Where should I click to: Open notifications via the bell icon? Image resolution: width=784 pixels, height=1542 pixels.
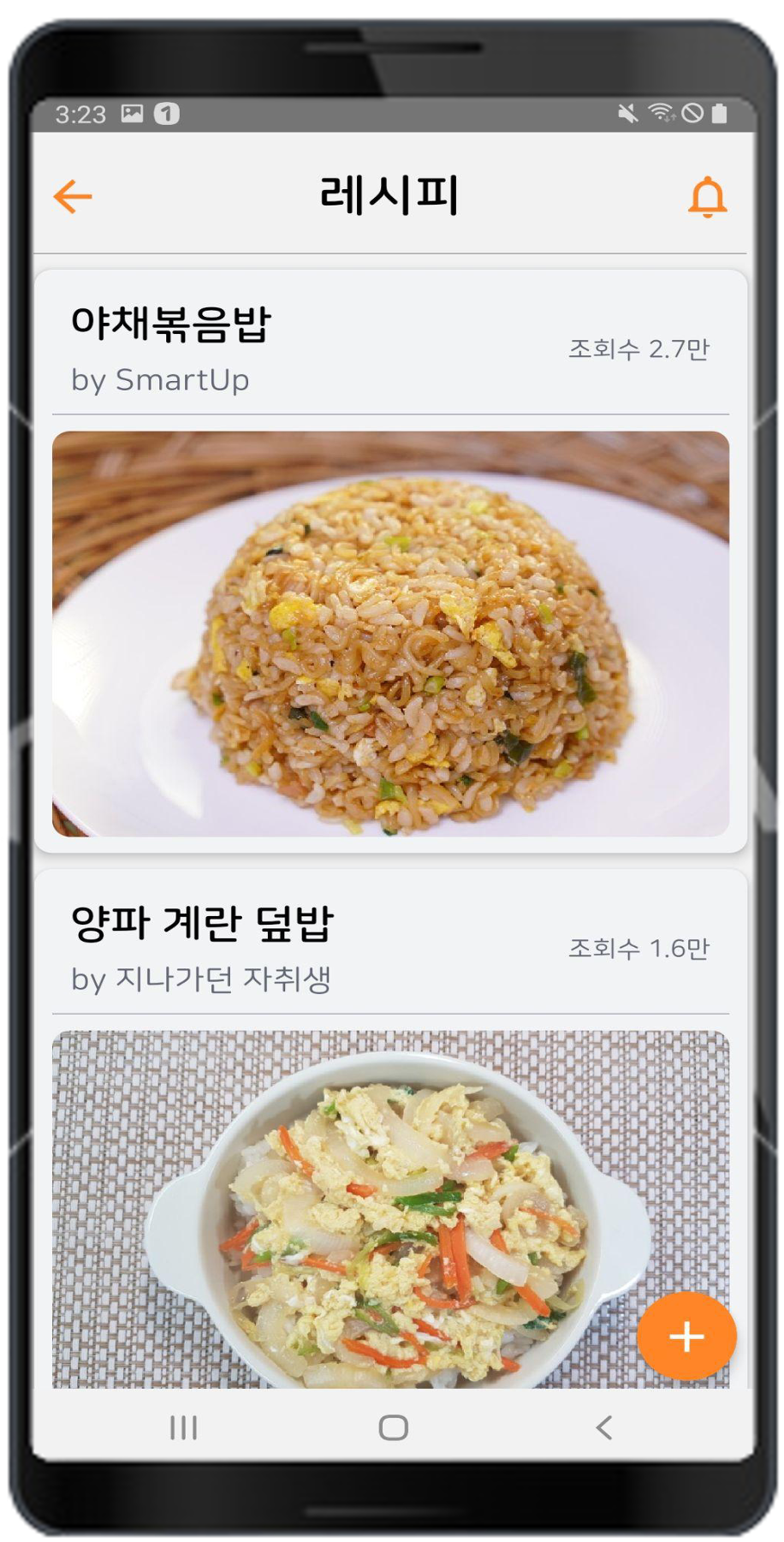(709, 195)
